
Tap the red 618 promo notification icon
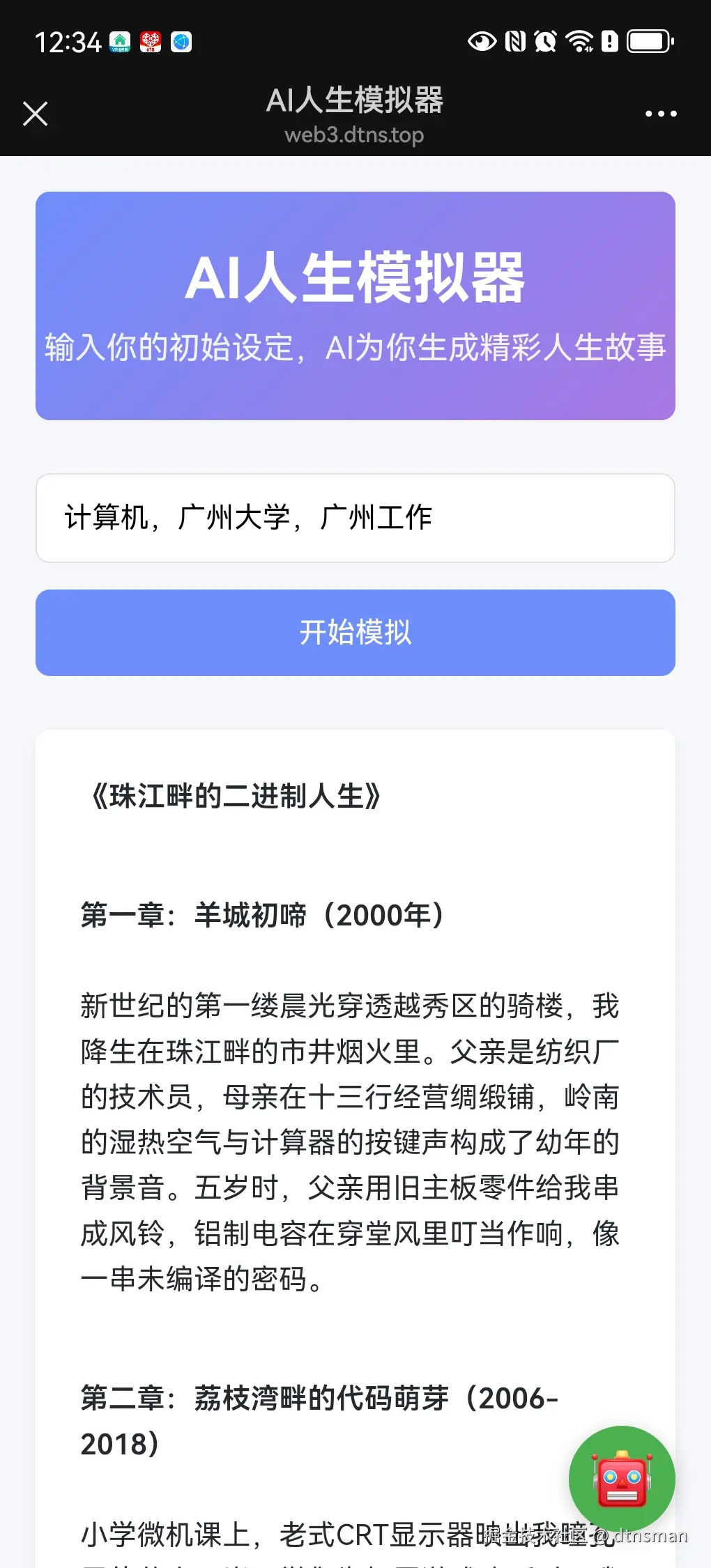pos(152,42)
